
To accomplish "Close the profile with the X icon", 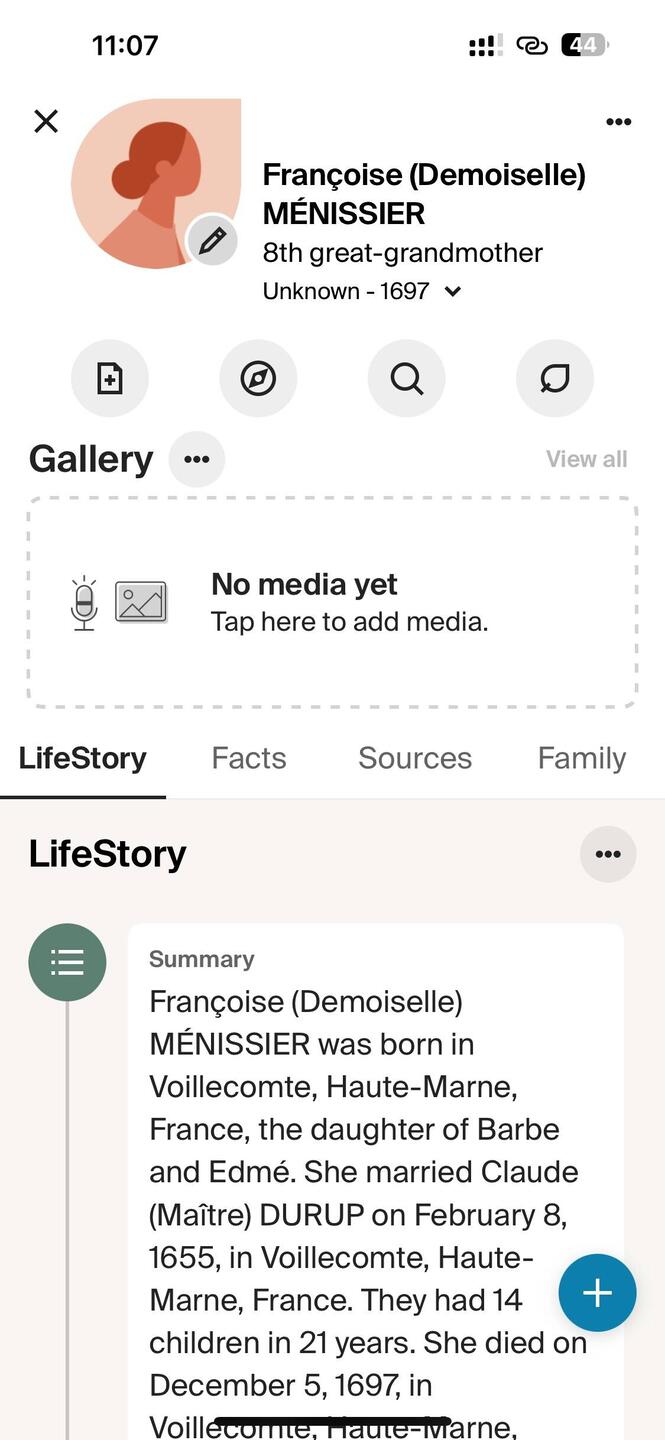I will (x=46, y=121).
